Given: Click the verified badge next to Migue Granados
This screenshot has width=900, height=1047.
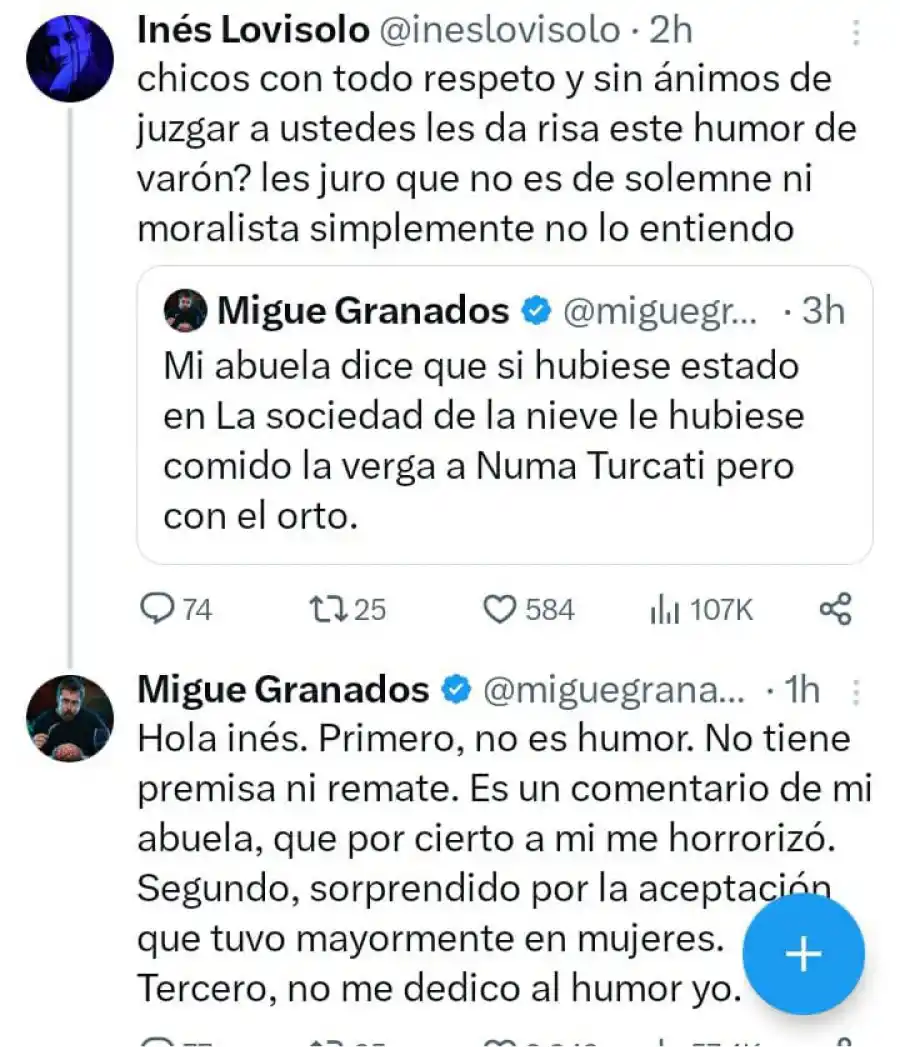Looking at the screenshot, I should [x=457, y=689].
